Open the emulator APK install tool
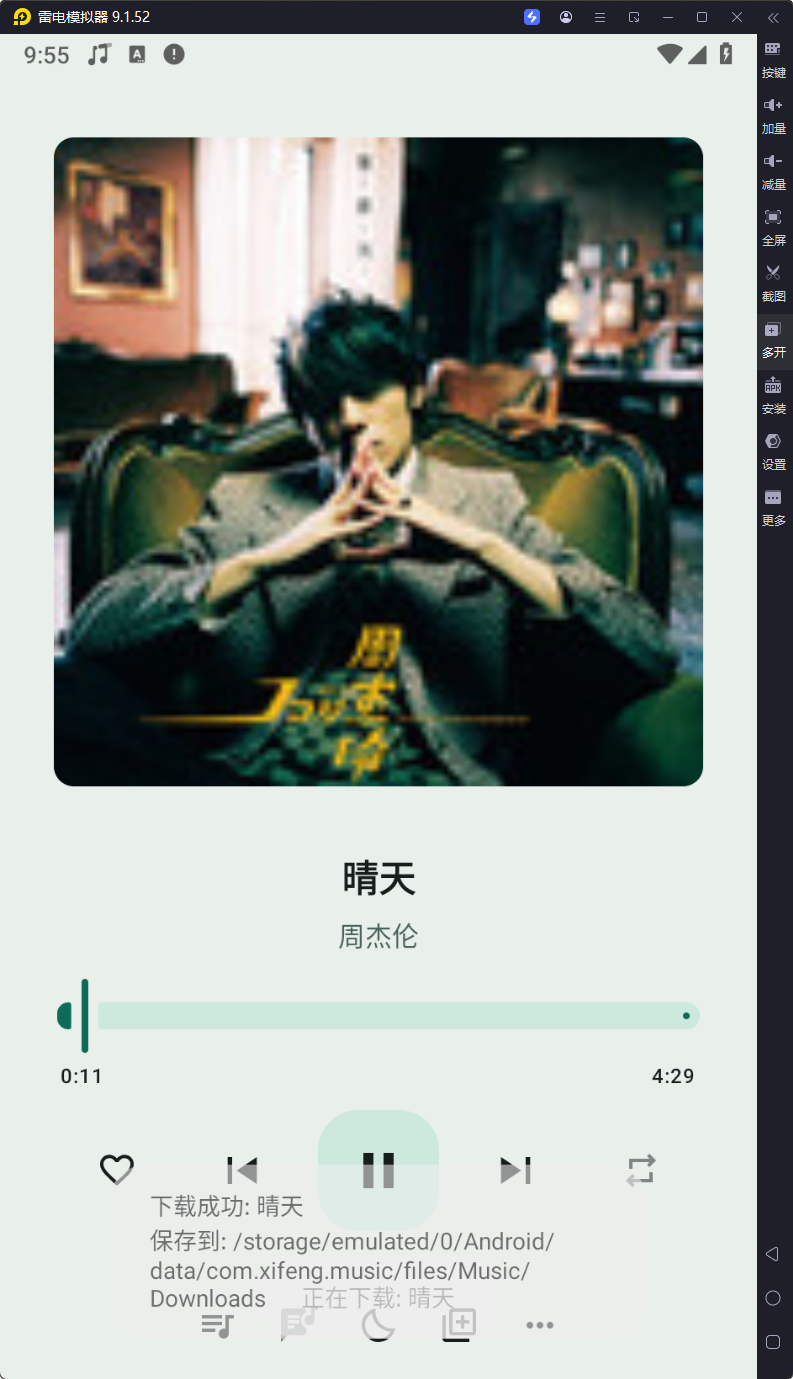Viewport: 793px width, 1379px height. 773,395
